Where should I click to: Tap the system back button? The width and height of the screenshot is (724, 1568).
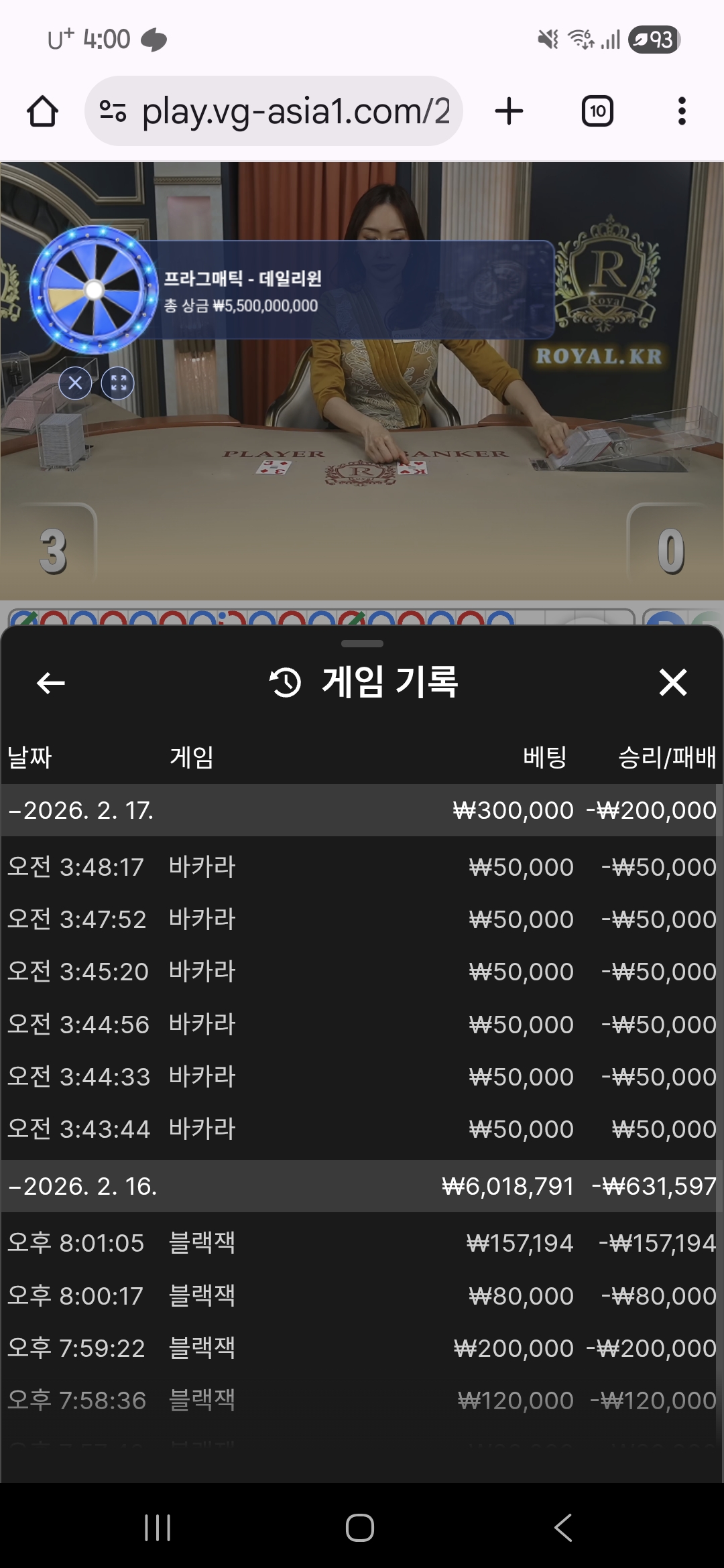(x=563, y=1528)
